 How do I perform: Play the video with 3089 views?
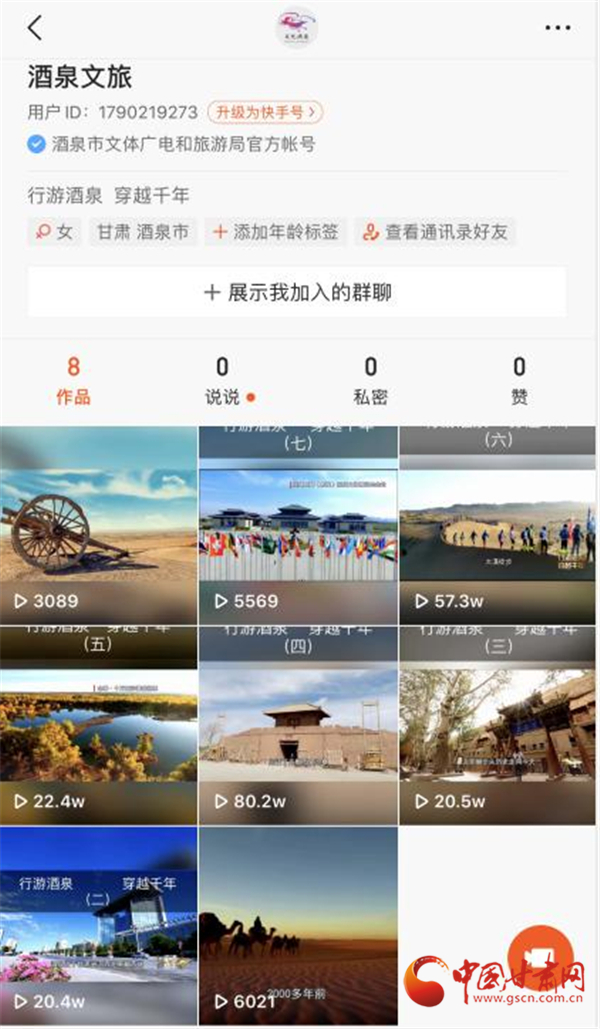pos(98,525)
